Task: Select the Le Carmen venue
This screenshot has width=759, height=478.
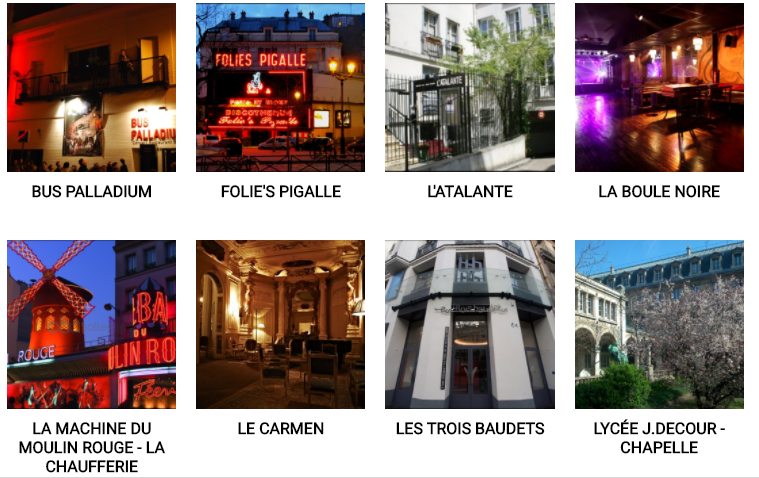Action: 280,324
